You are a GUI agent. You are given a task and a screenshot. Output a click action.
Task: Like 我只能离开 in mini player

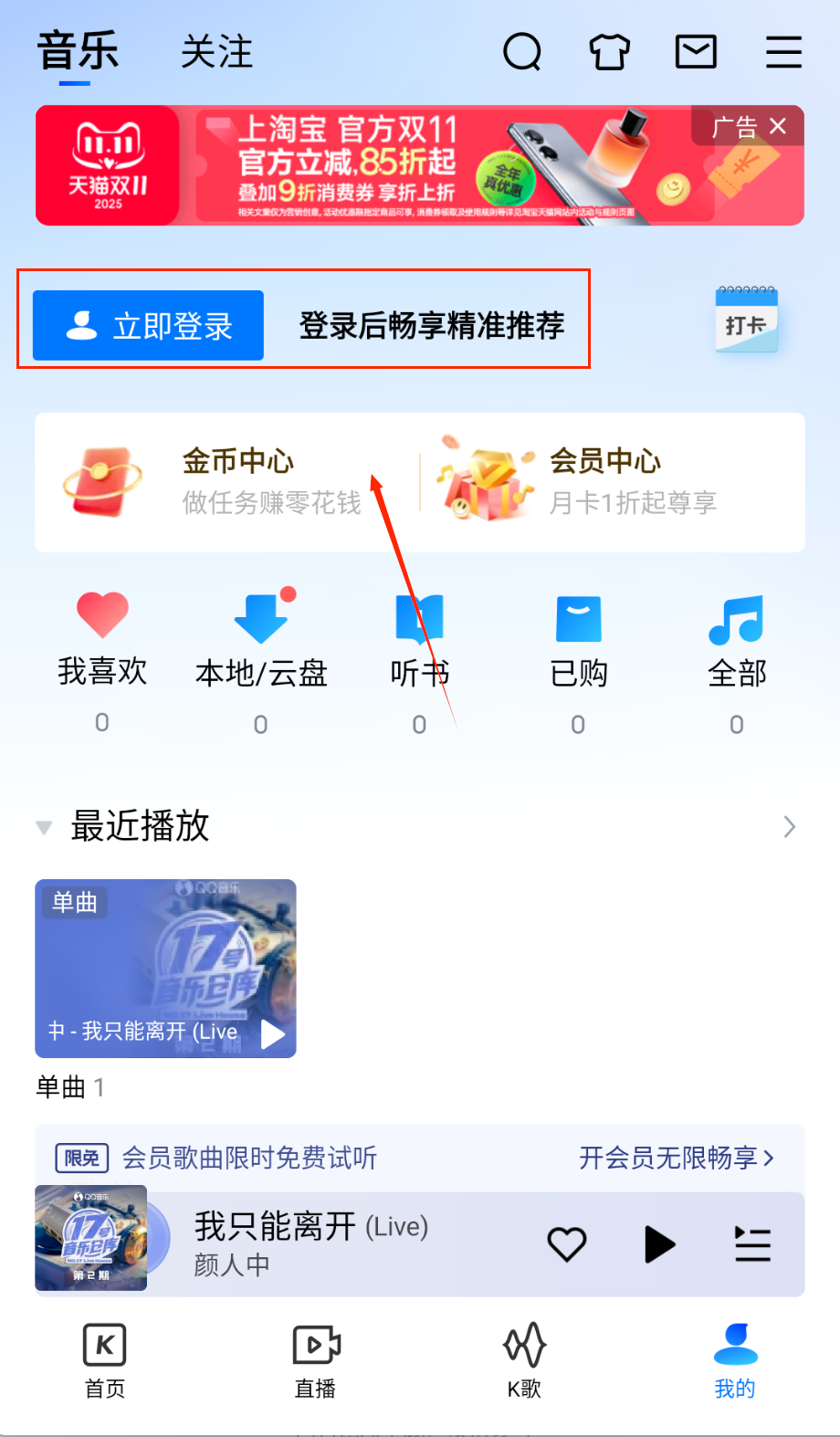click(x=566, y=1244)
